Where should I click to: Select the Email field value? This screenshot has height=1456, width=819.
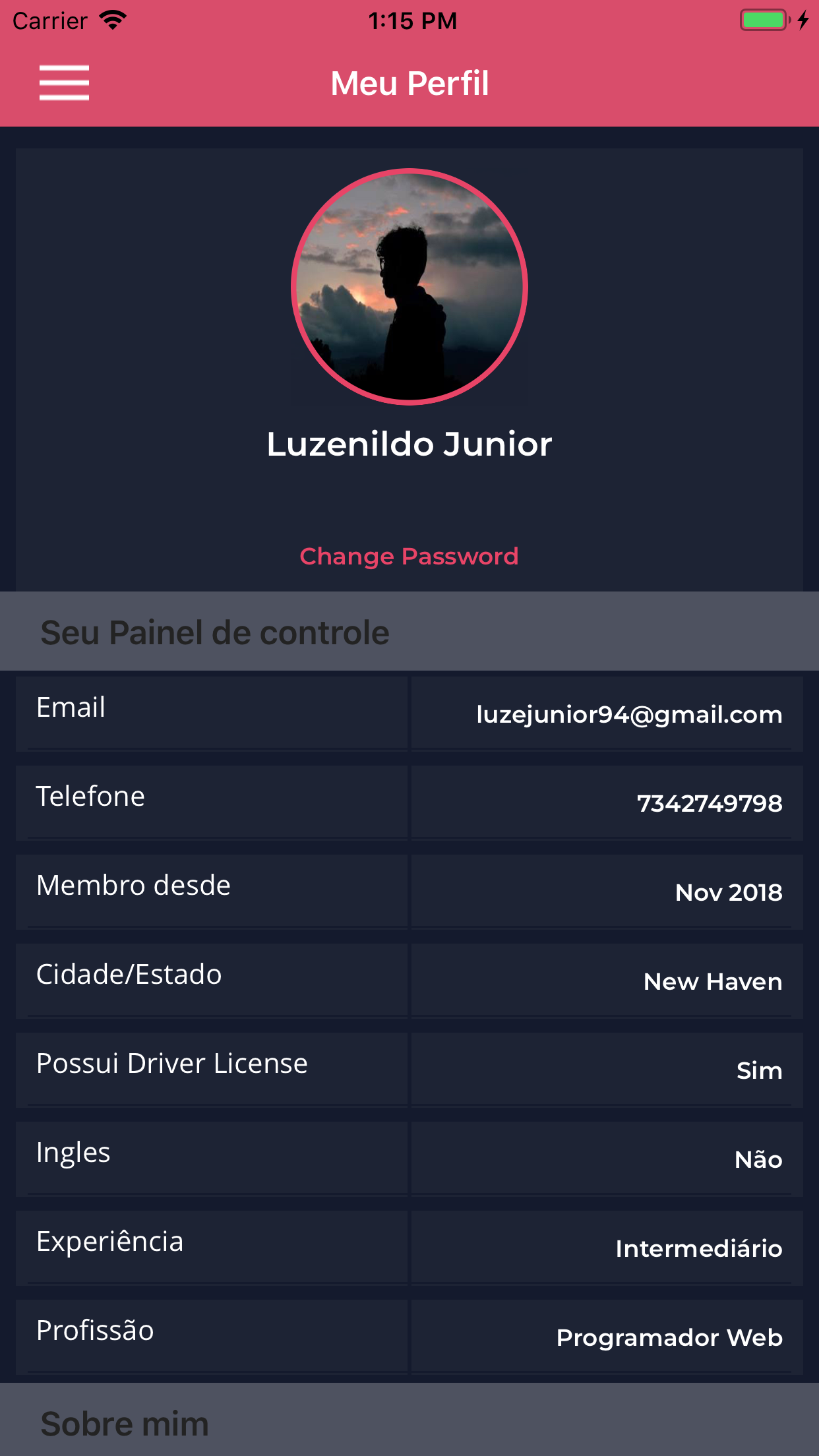tap(628, 714)
